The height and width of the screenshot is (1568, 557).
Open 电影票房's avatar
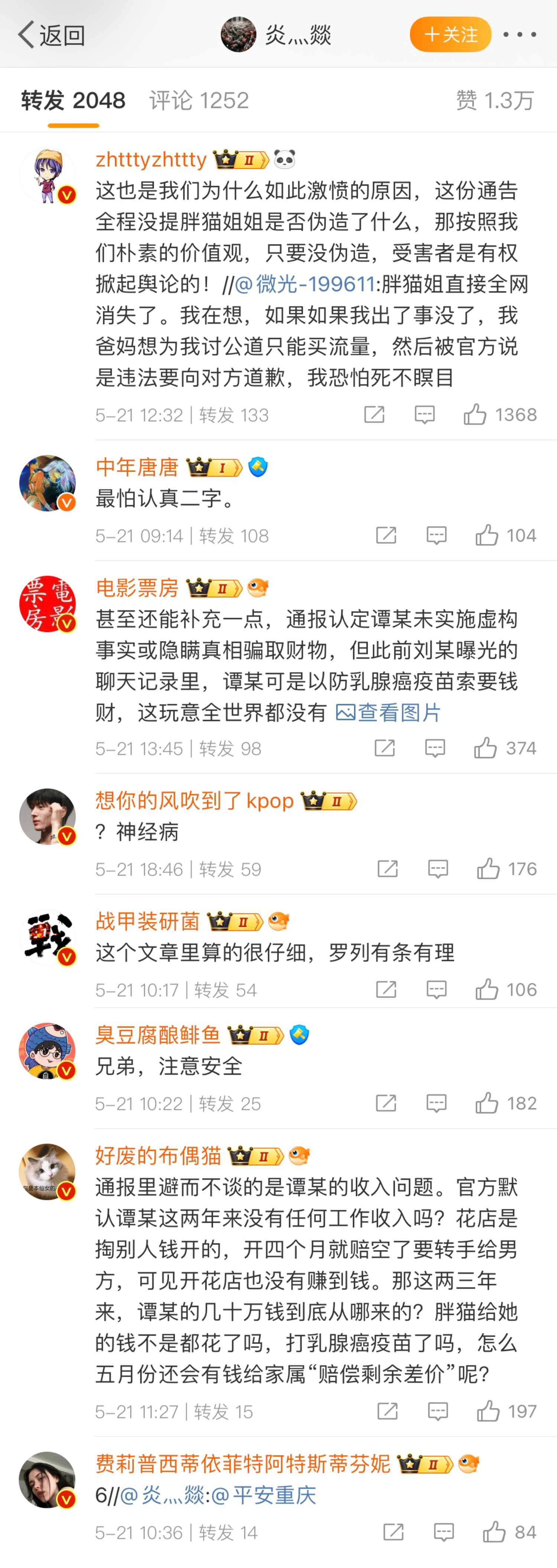tap(48, 604)
